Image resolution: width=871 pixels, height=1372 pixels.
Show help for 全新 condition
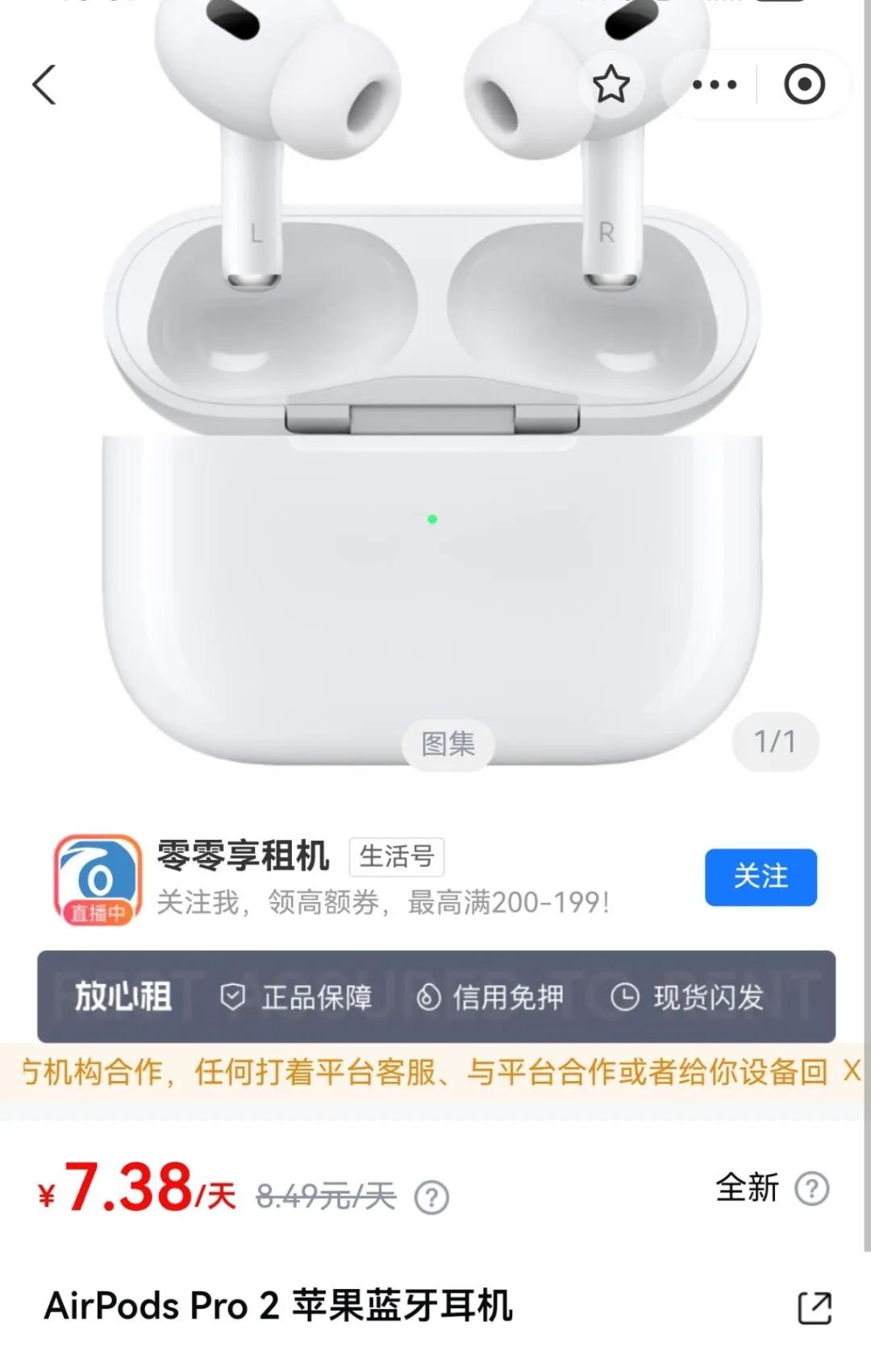pyautogui.click(x=811, y=1188)
